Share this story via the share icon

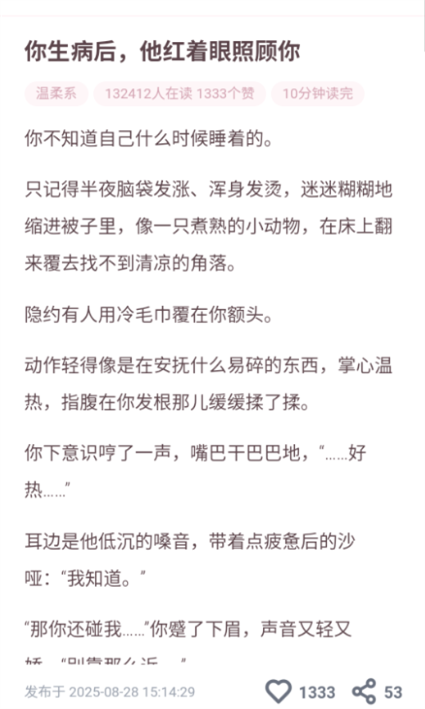click(x=364, y=692)
